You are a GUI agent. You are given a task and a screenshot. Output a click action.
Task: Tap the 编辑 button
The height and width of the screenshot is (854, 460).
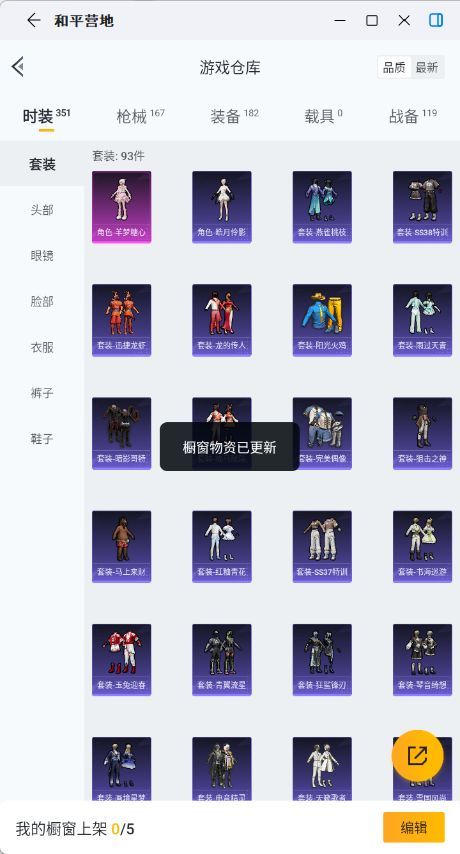[x=414, y=827]
